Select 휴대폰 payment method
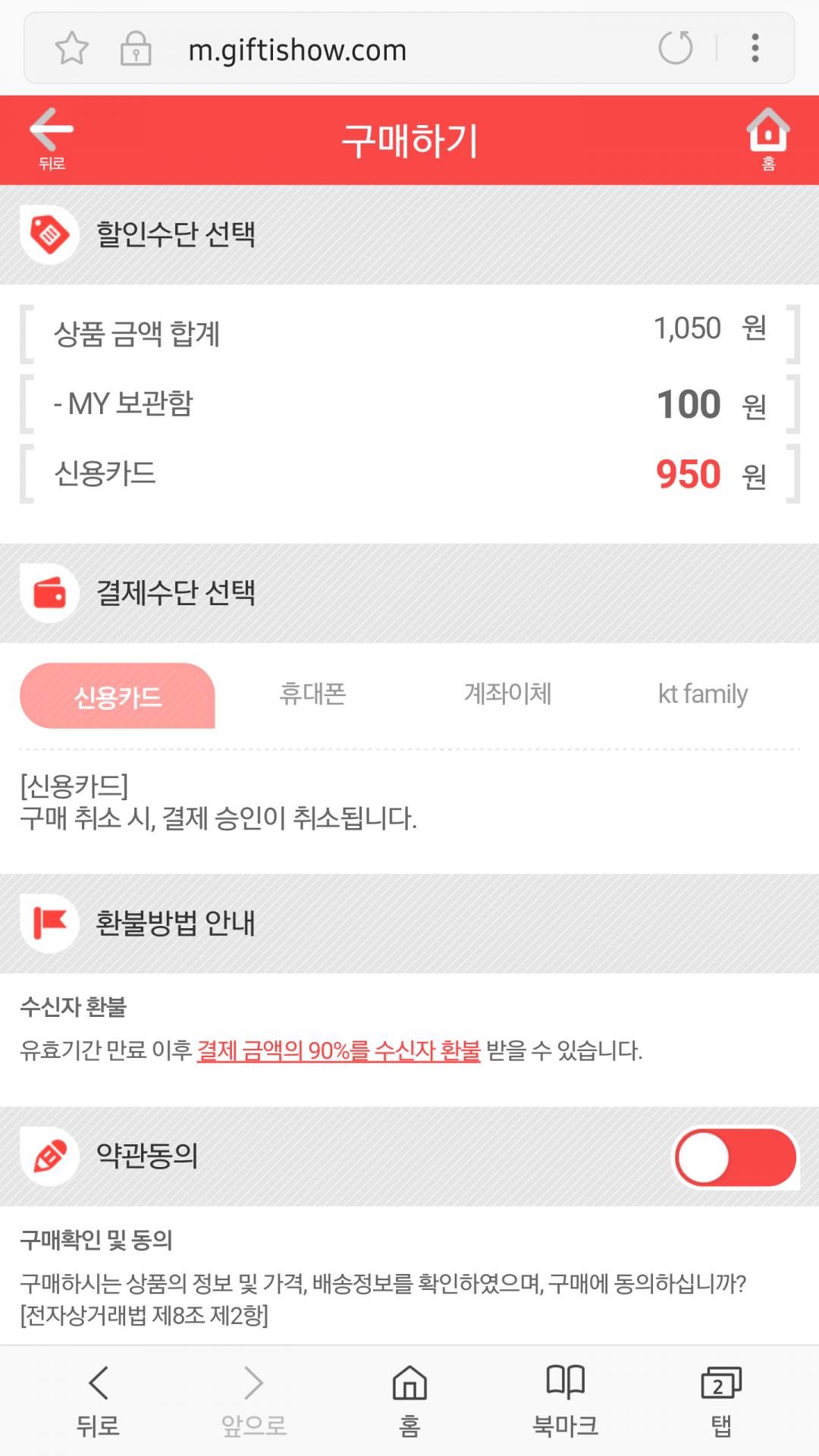The width and height of the screenshot is (819, 1456). [312, 694]
